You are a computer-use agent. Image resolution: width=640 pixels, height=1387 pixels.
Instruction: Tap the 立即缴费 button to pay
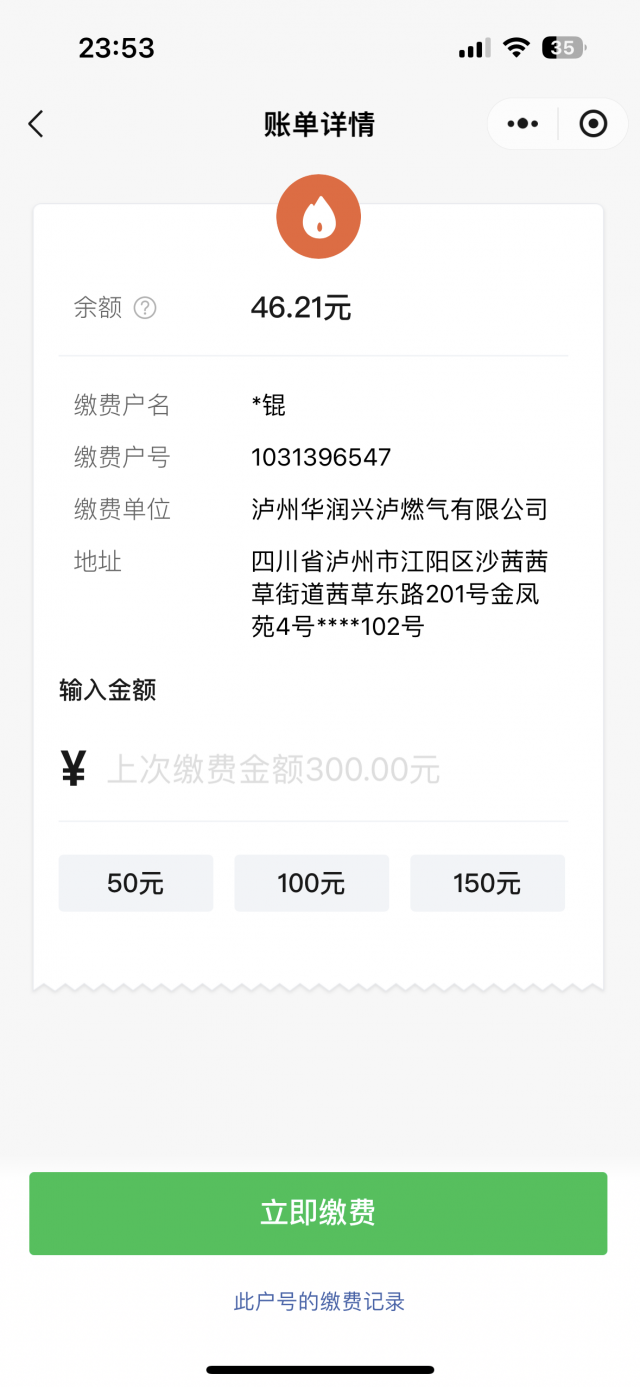(318, 1213)
